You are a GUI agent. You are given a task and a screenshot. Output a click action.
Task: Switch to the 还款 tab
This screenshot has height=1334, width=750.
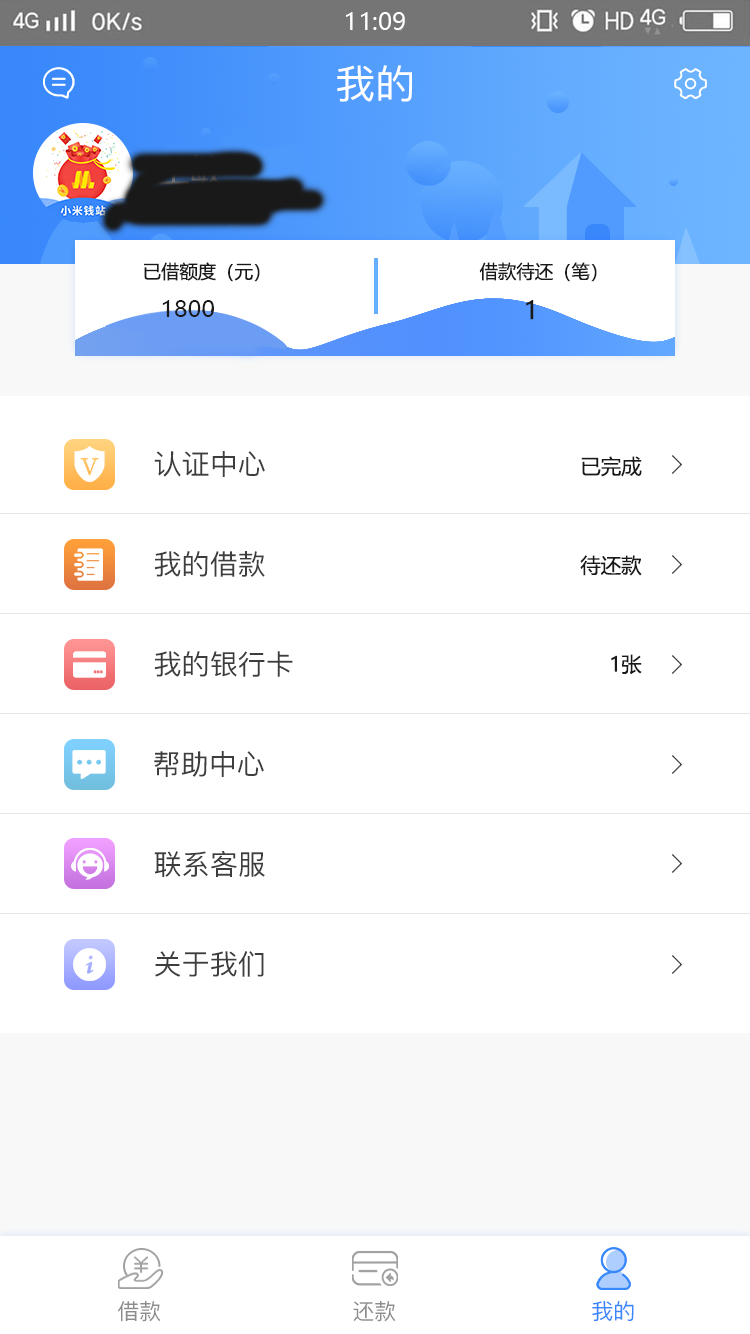[375, 1285]
